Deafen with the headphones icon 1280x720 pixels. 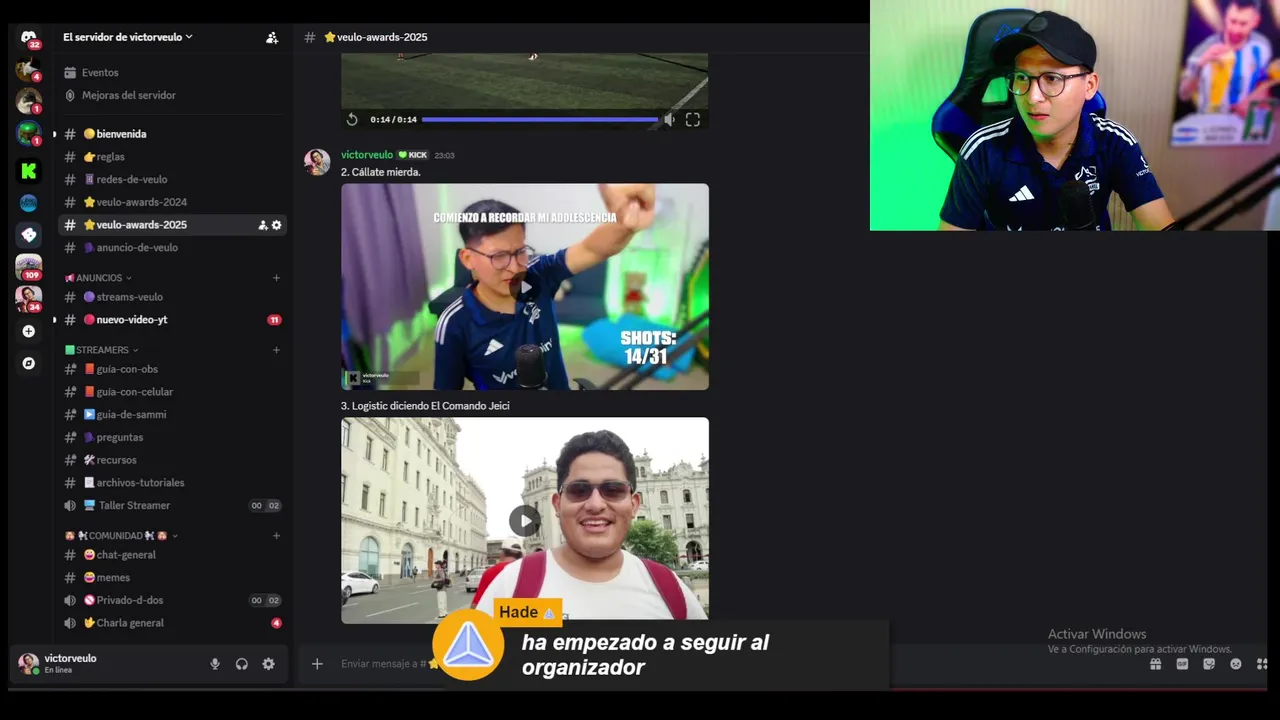click(x=241, y=664)
